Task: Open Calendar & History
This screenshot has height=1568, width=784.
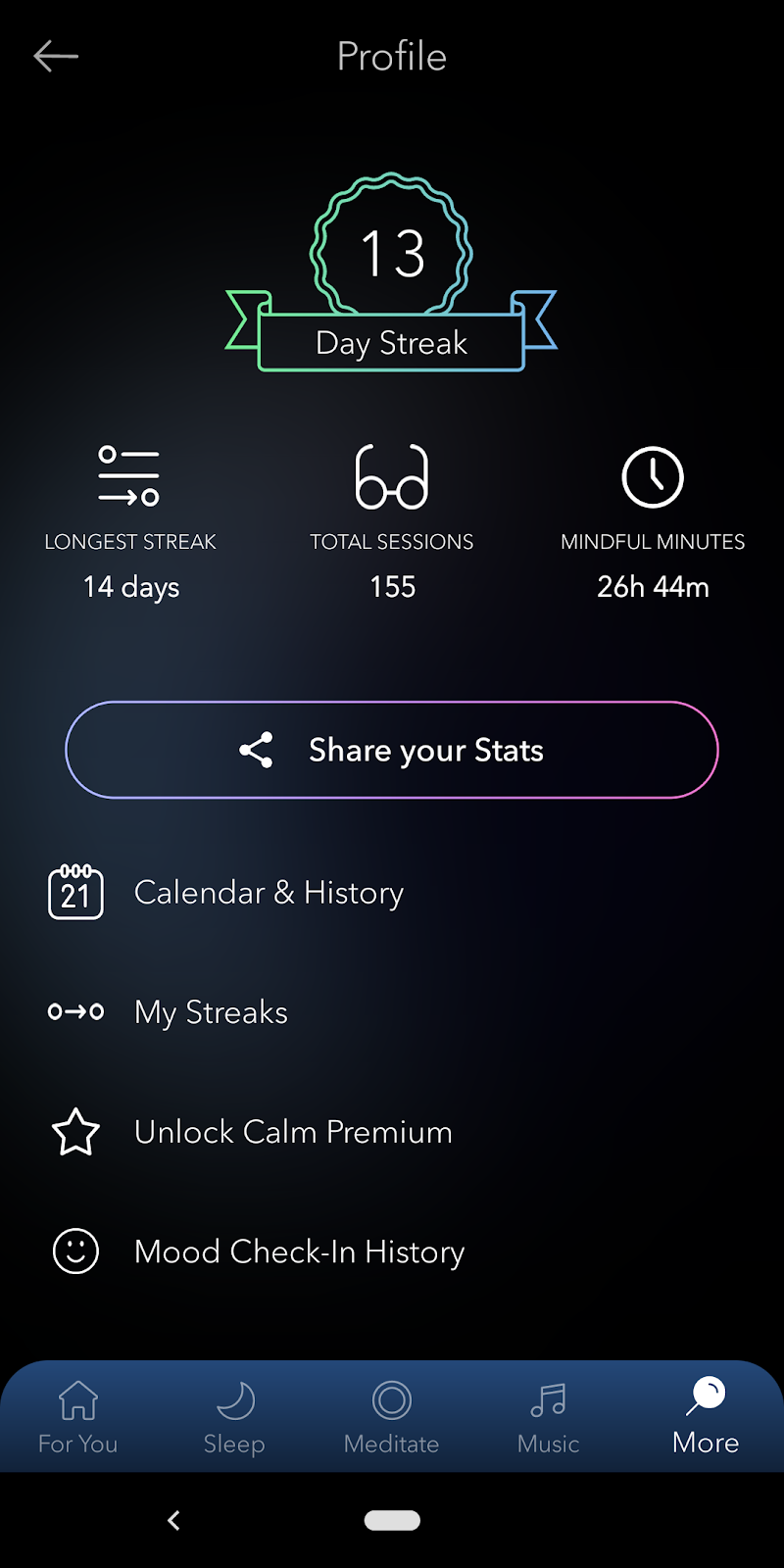Action: (x=269, y=893)
